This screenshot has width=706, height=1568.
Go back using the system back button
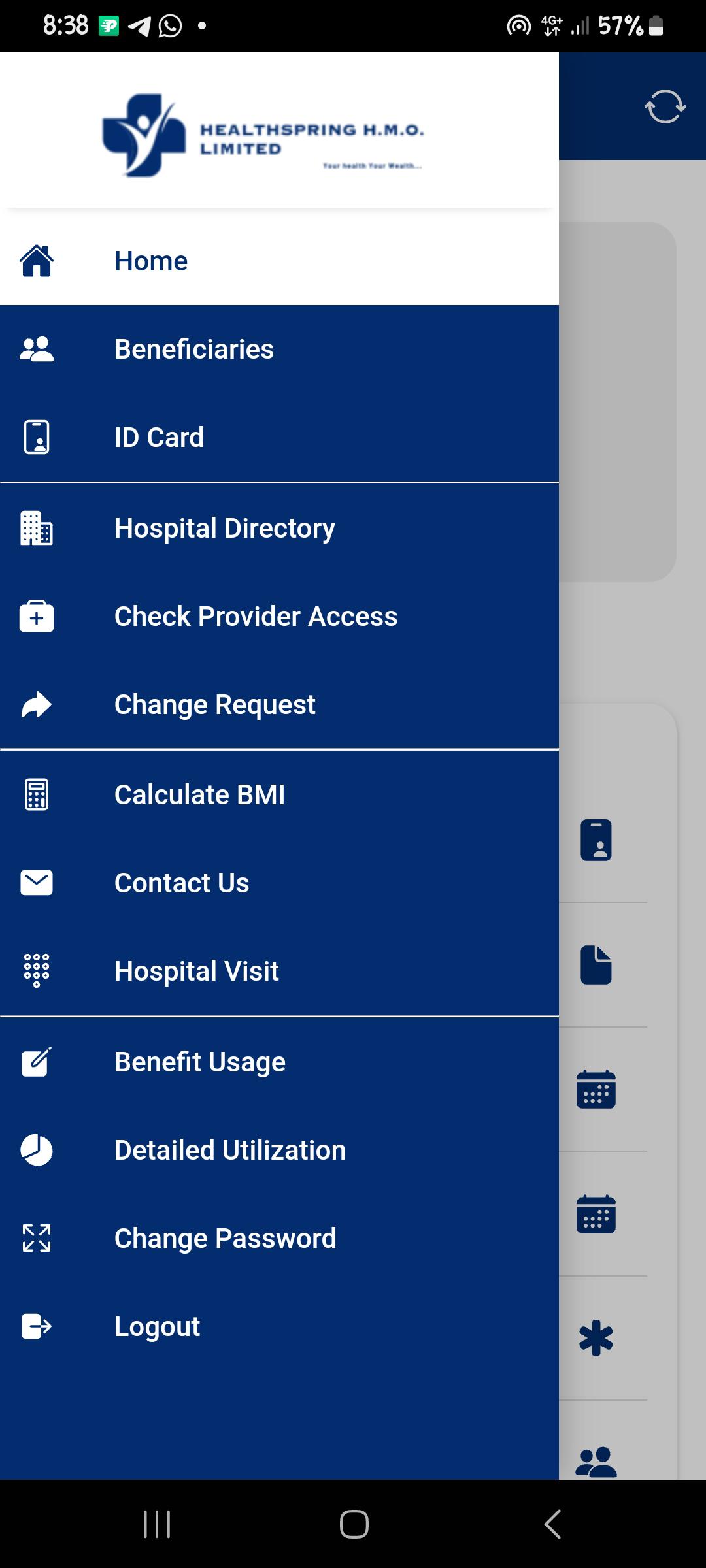[x=552, y=1524]
